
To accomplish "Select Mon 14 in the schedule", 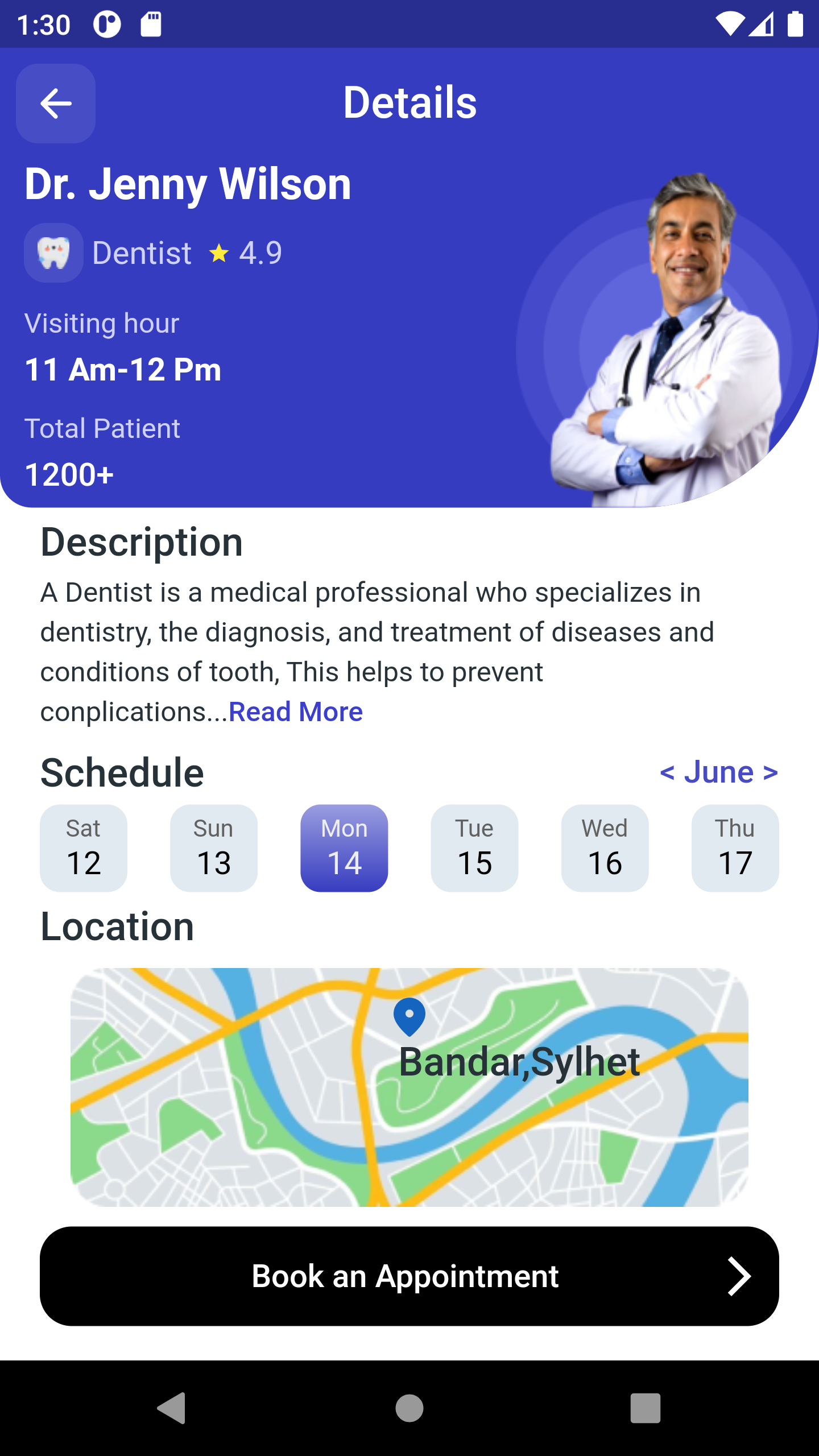I will [344, 848].
